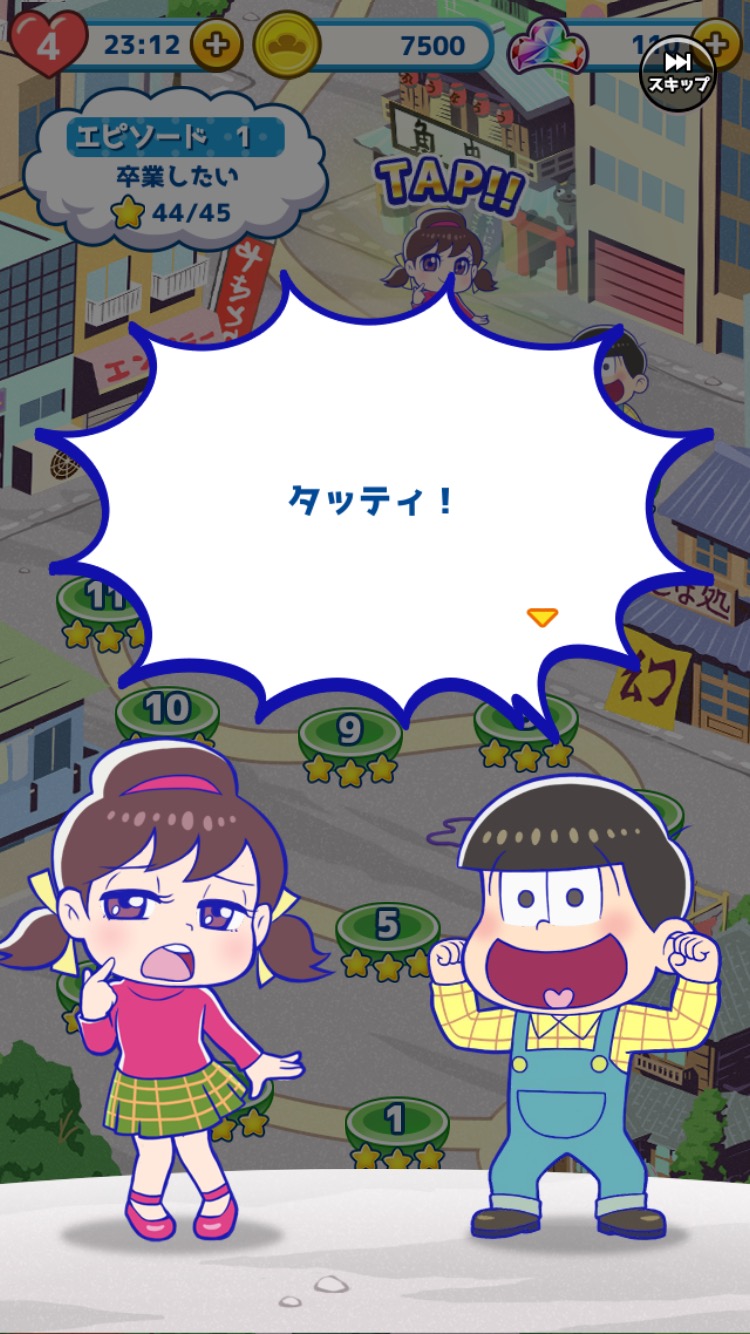
Task: Add more hearts with plus button
Action: point(216,45)
